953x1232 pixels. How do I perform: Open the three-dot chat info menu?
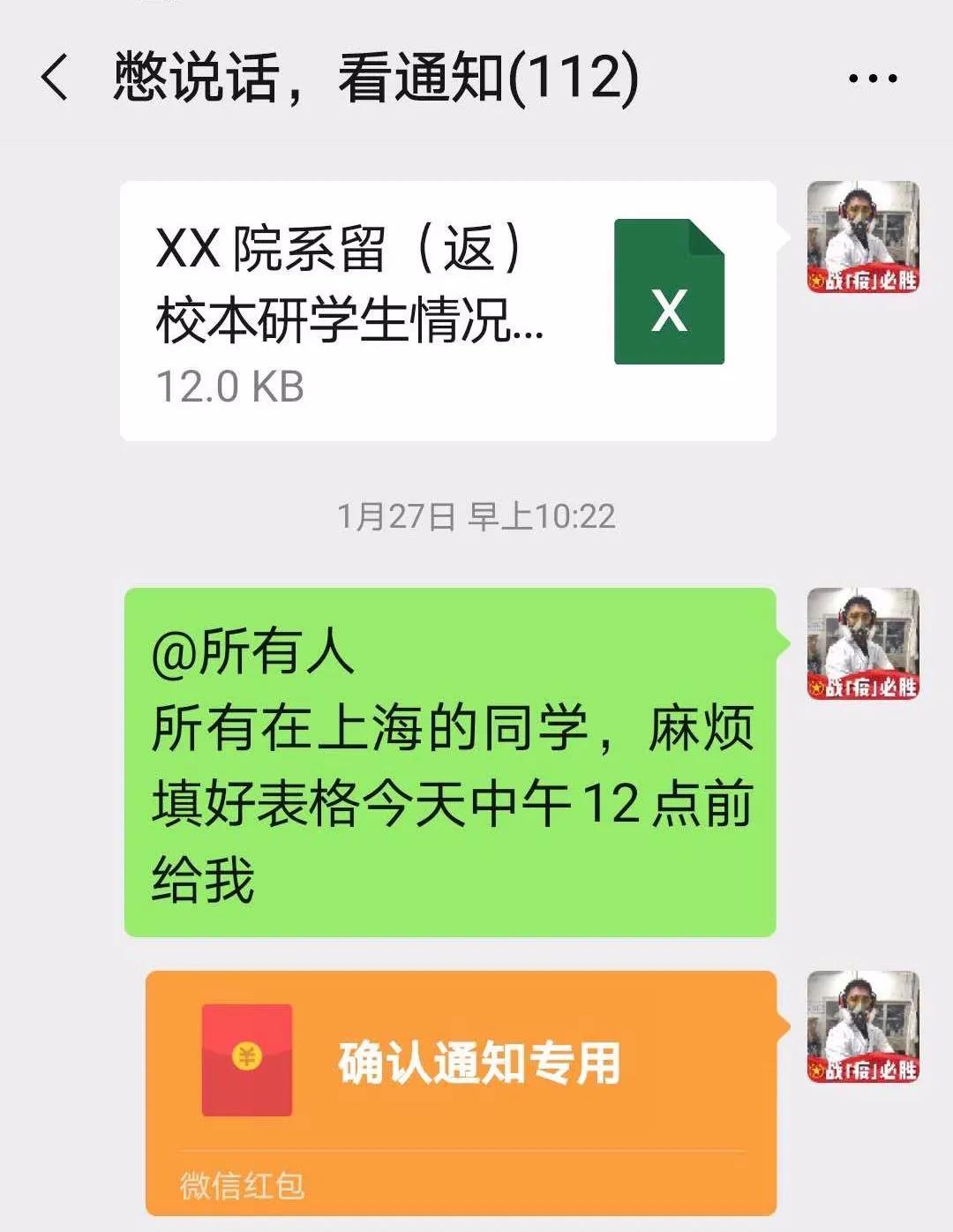872,79
